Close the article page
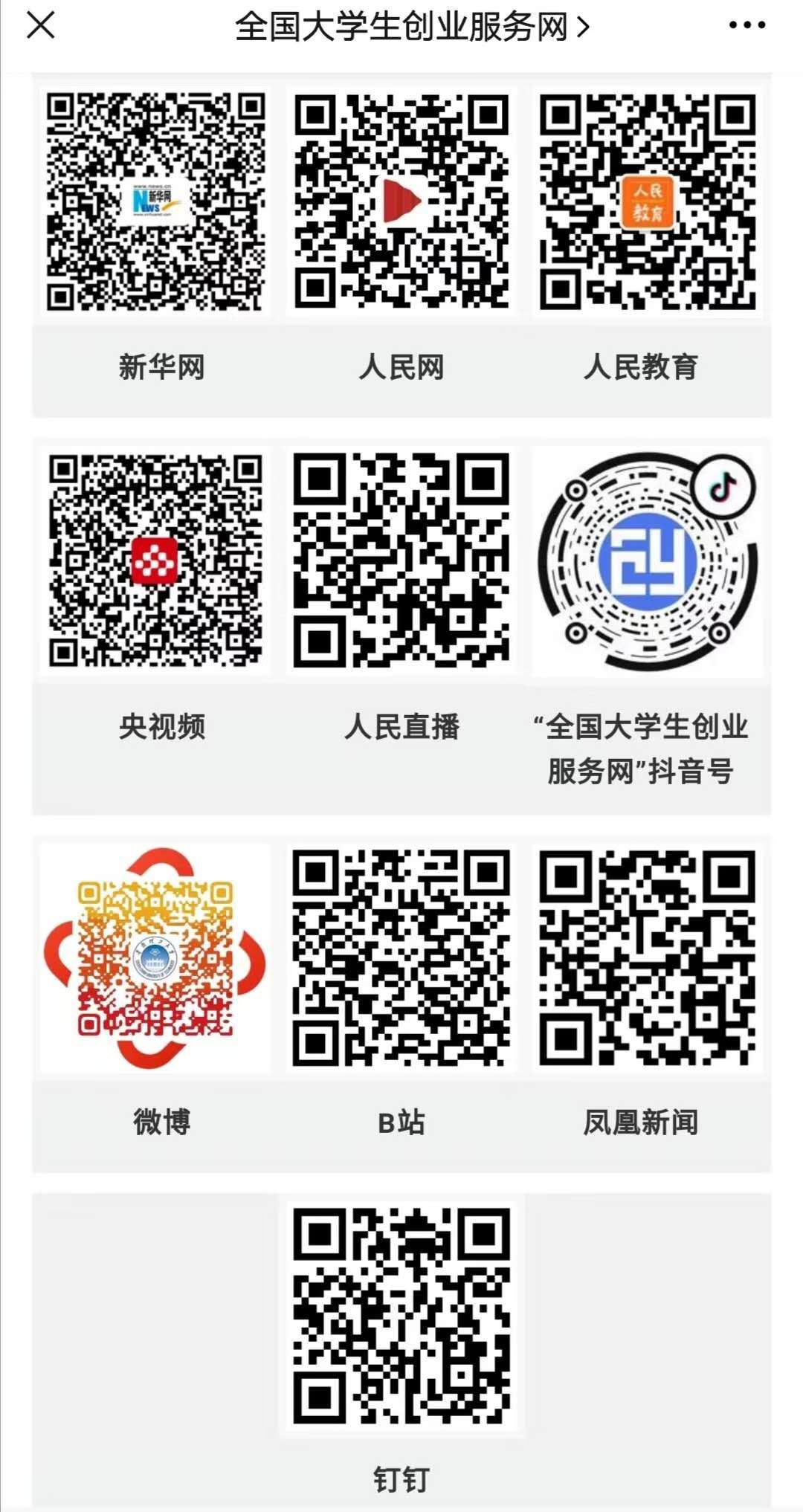803x1512 pixels. (40, 25)
